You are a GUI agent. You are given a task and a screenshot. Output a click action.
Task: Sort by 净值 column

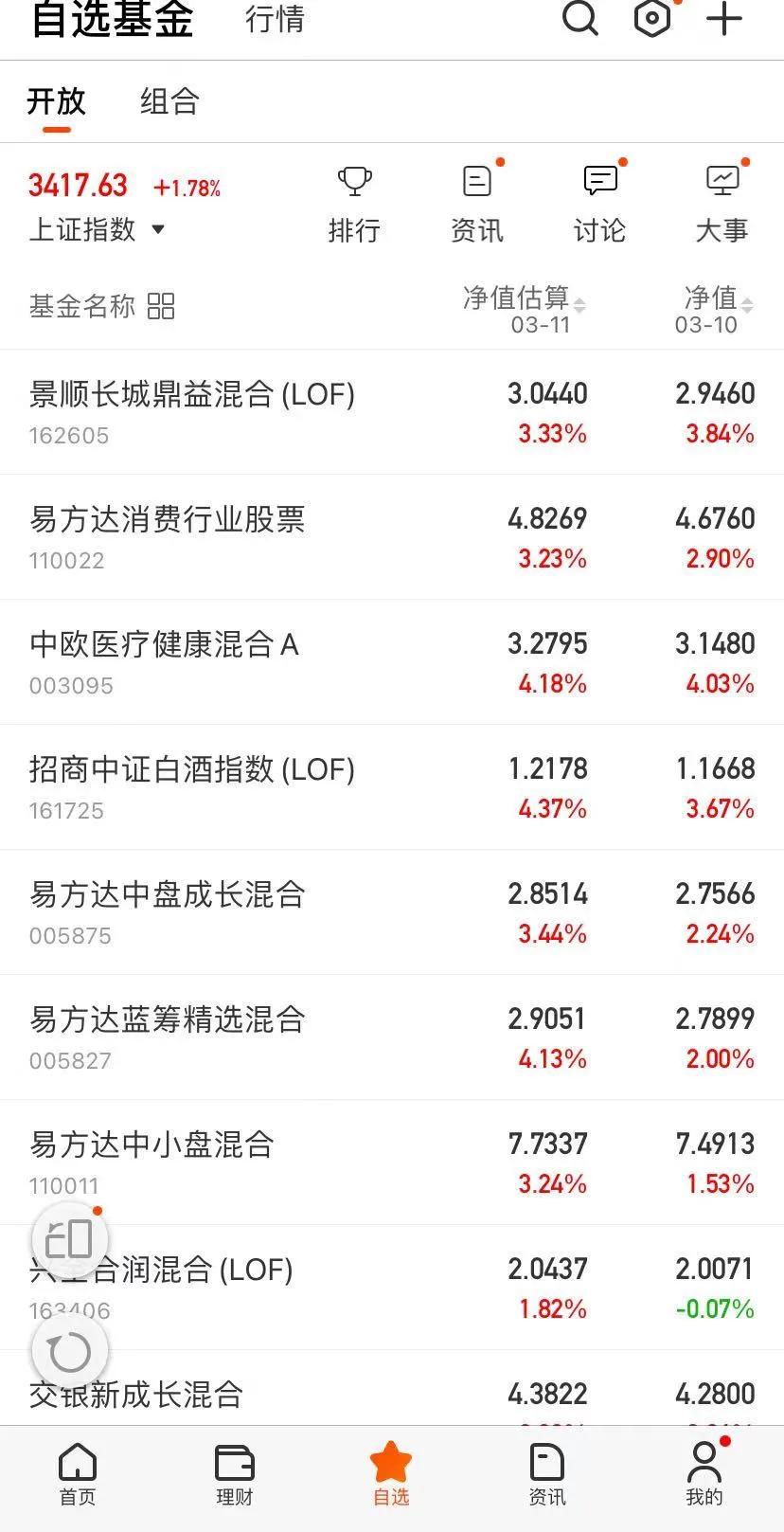click(714, 308)
